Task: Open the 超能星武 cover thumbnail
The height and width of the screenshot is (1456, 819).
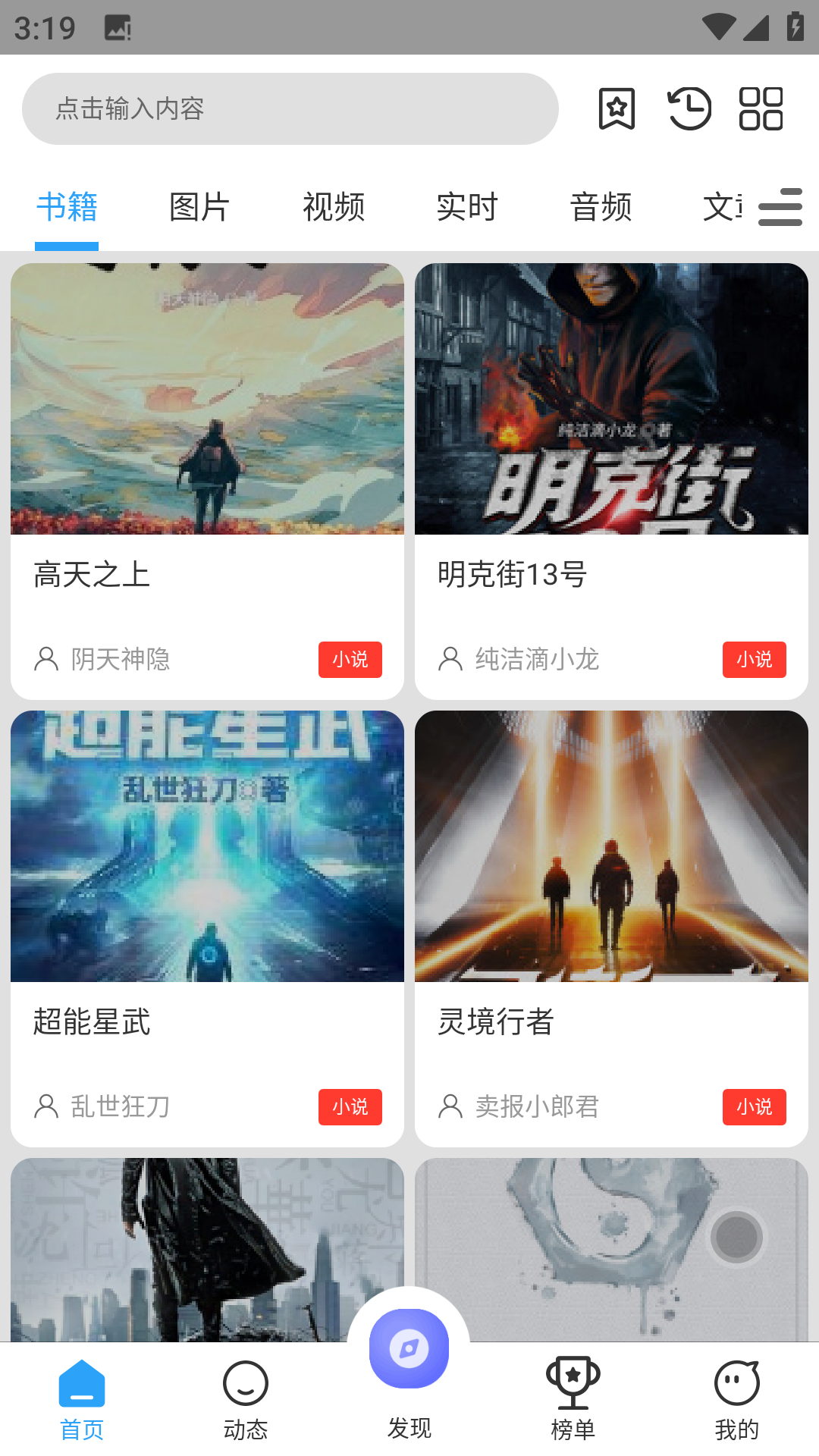Action: point(207,847)
